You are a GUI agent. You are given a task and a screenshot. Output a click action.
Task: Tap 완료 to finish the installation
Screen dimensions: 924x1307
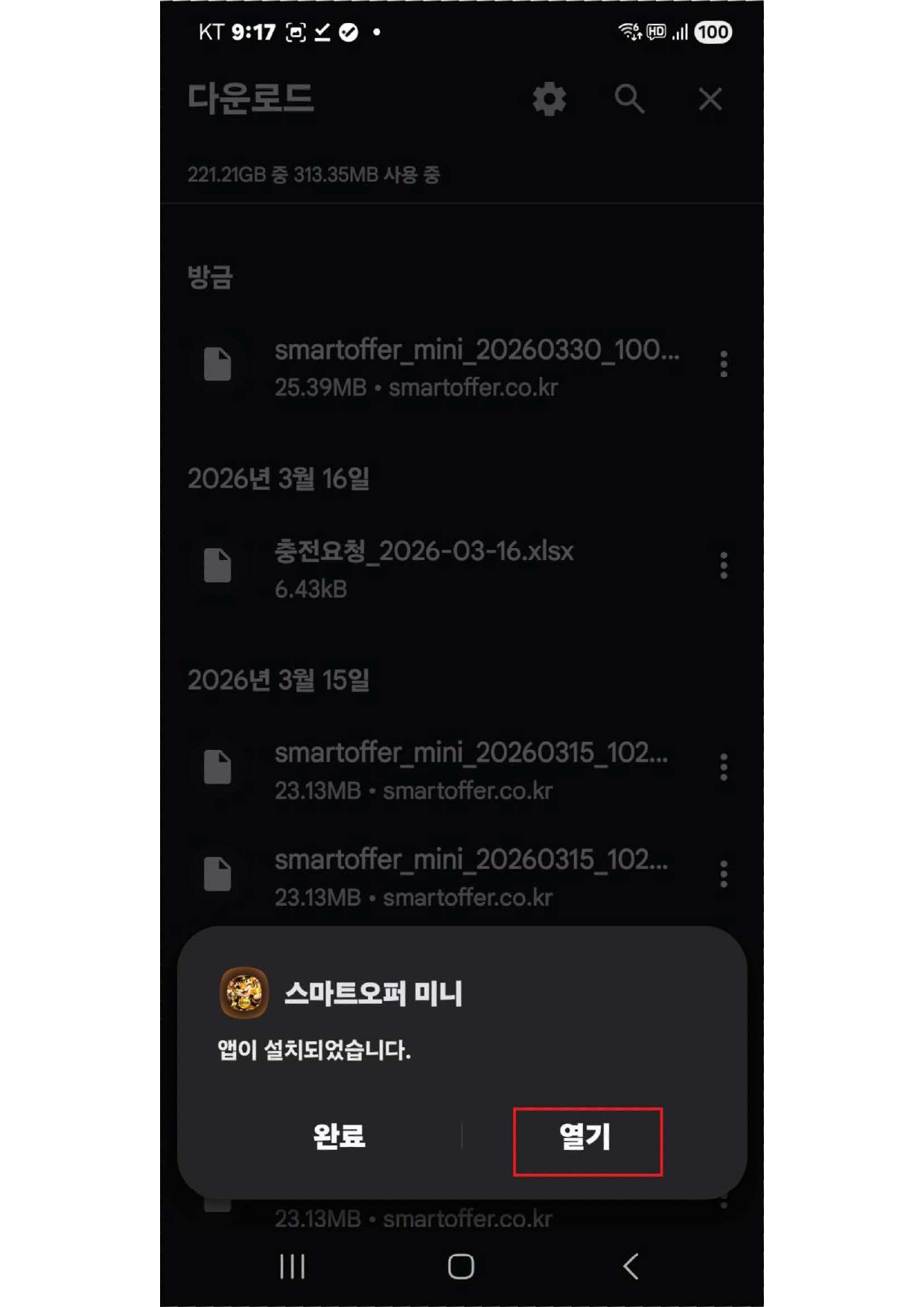pos(339,1137)
